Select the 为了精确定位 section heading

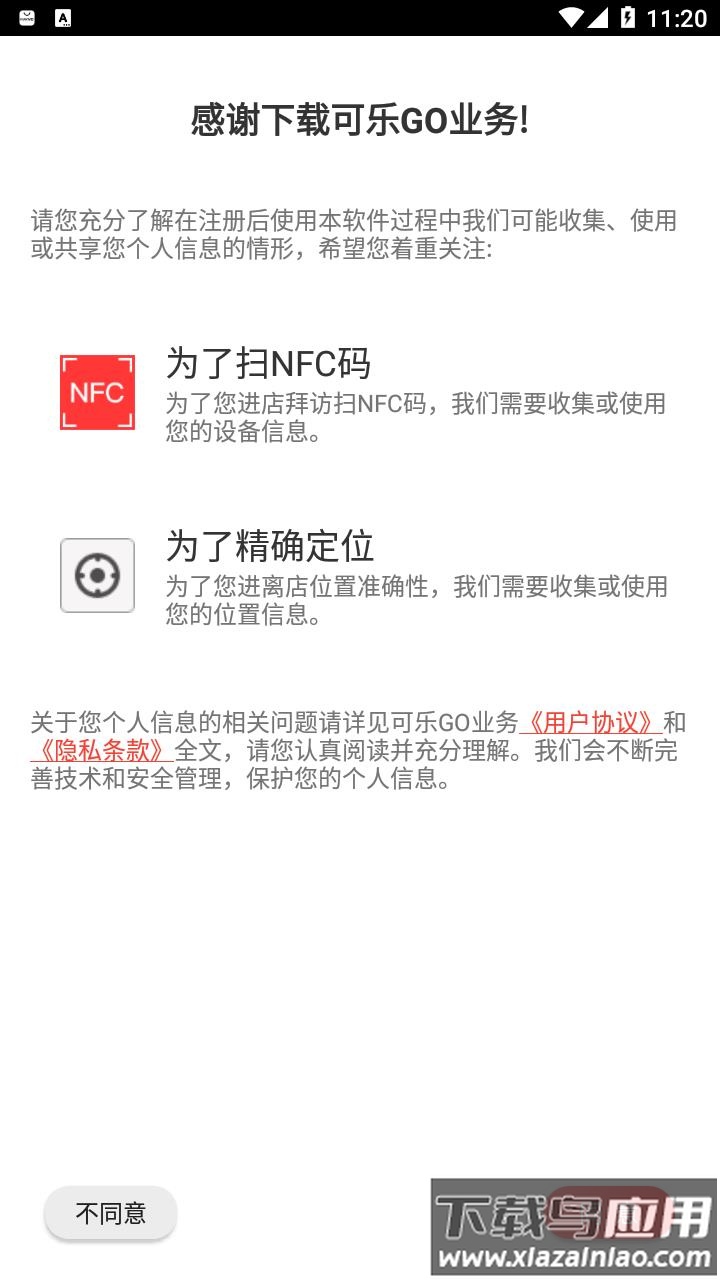click(270, 547)
